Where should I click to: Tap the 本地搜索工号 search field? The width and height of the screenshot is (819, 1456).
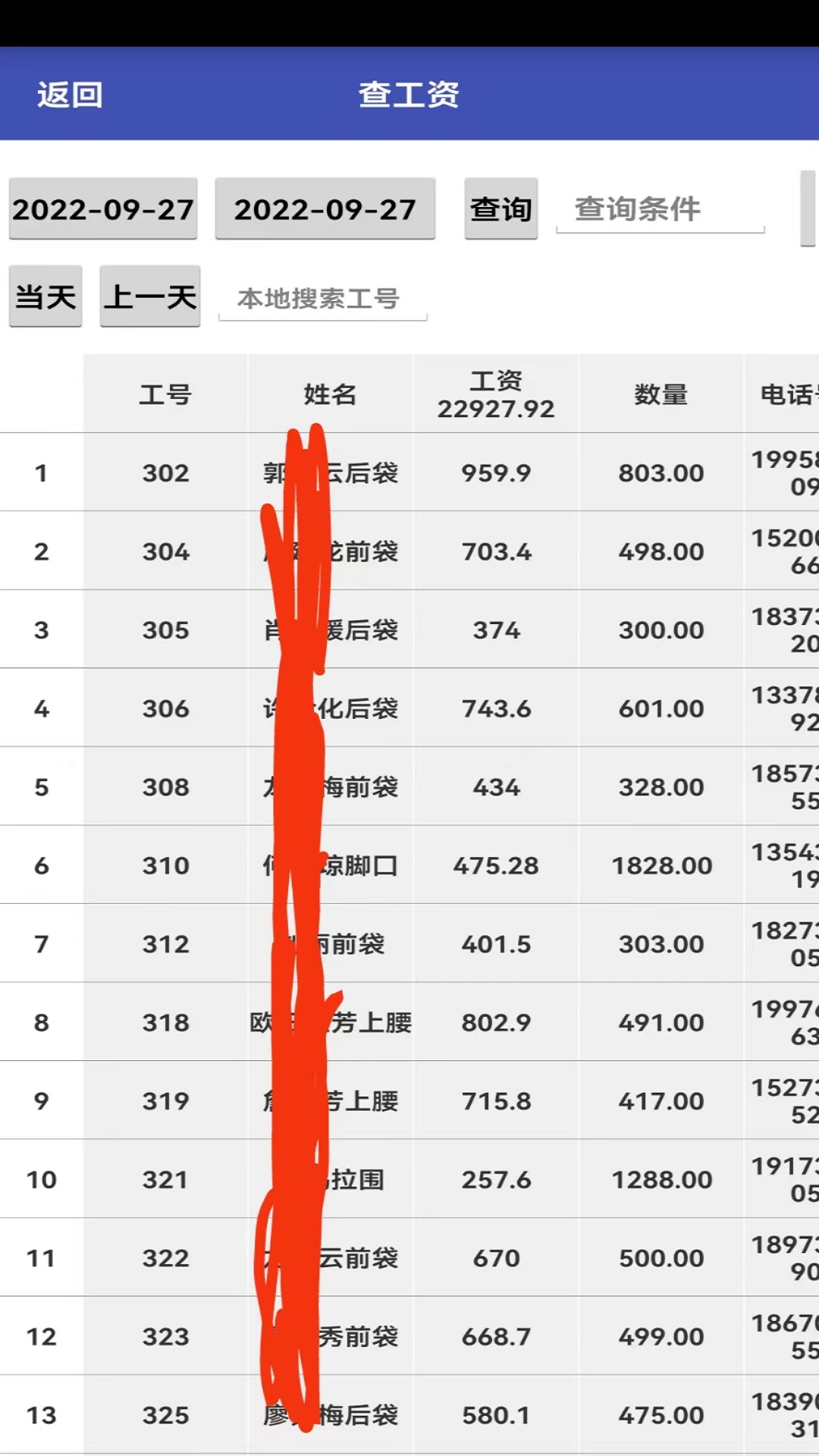click(322, 299)
